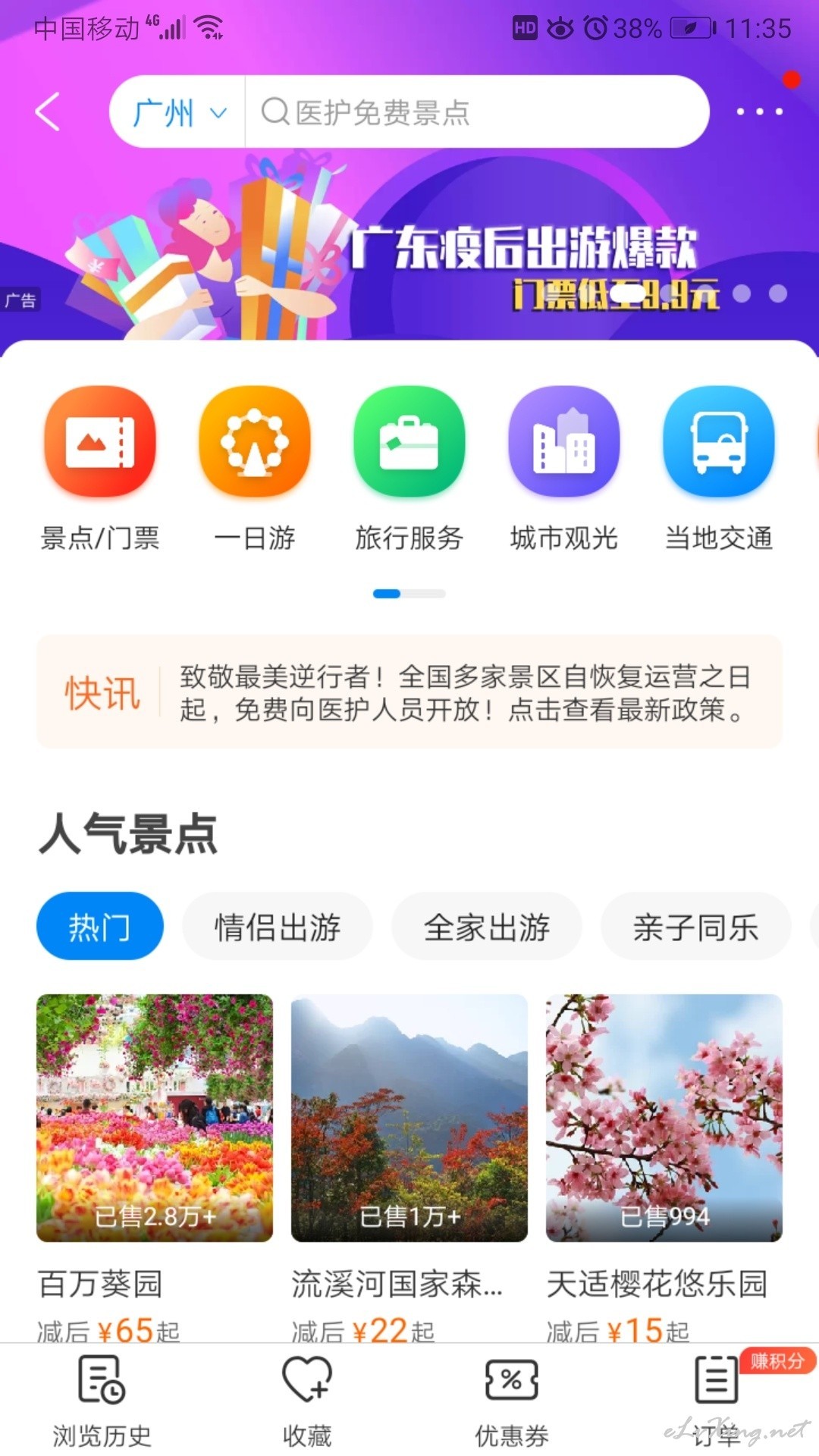Open 收藏 favorites in the bottom bar
This screenshot has height=1456, width=819.
(307, 1401)
